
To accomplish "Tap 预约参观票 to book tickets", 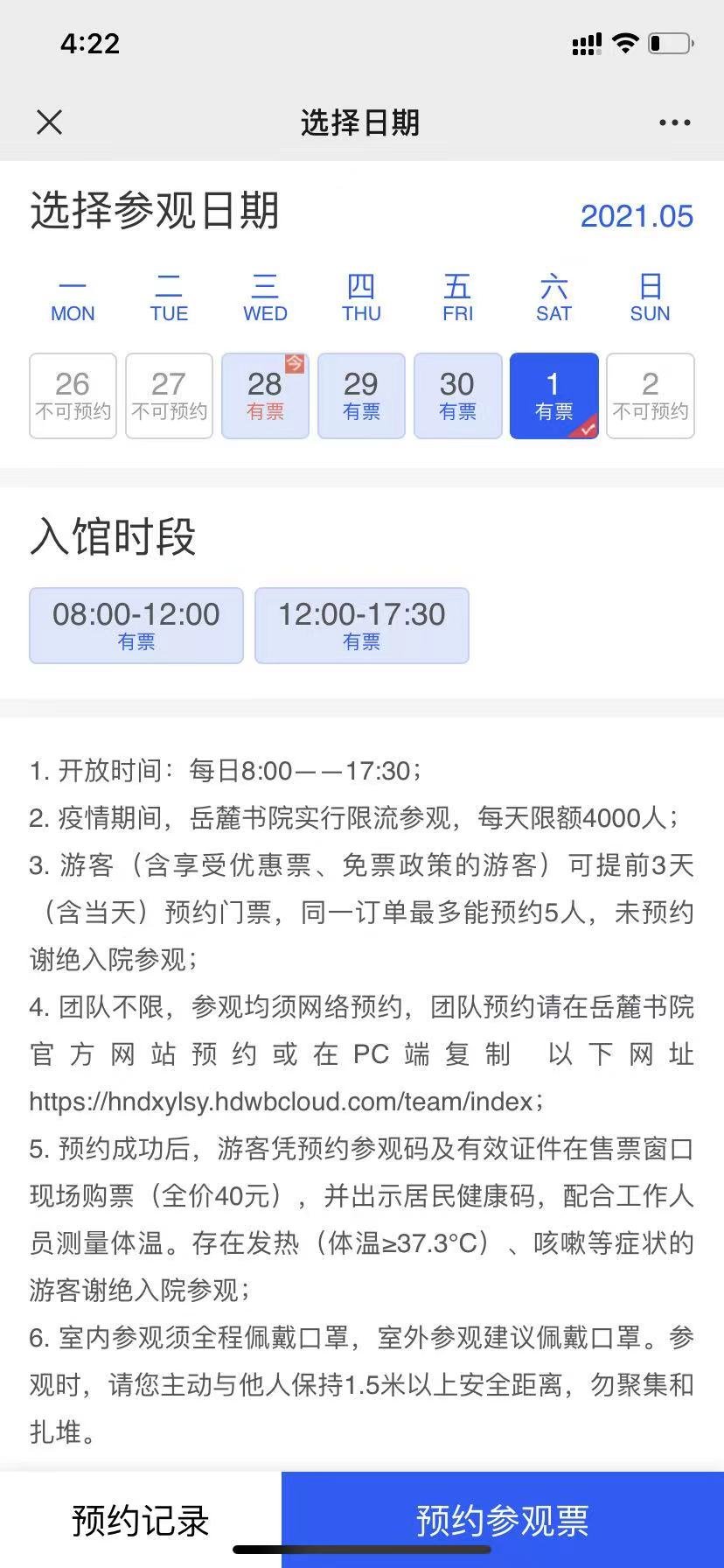I will (x=502, y=1520).
